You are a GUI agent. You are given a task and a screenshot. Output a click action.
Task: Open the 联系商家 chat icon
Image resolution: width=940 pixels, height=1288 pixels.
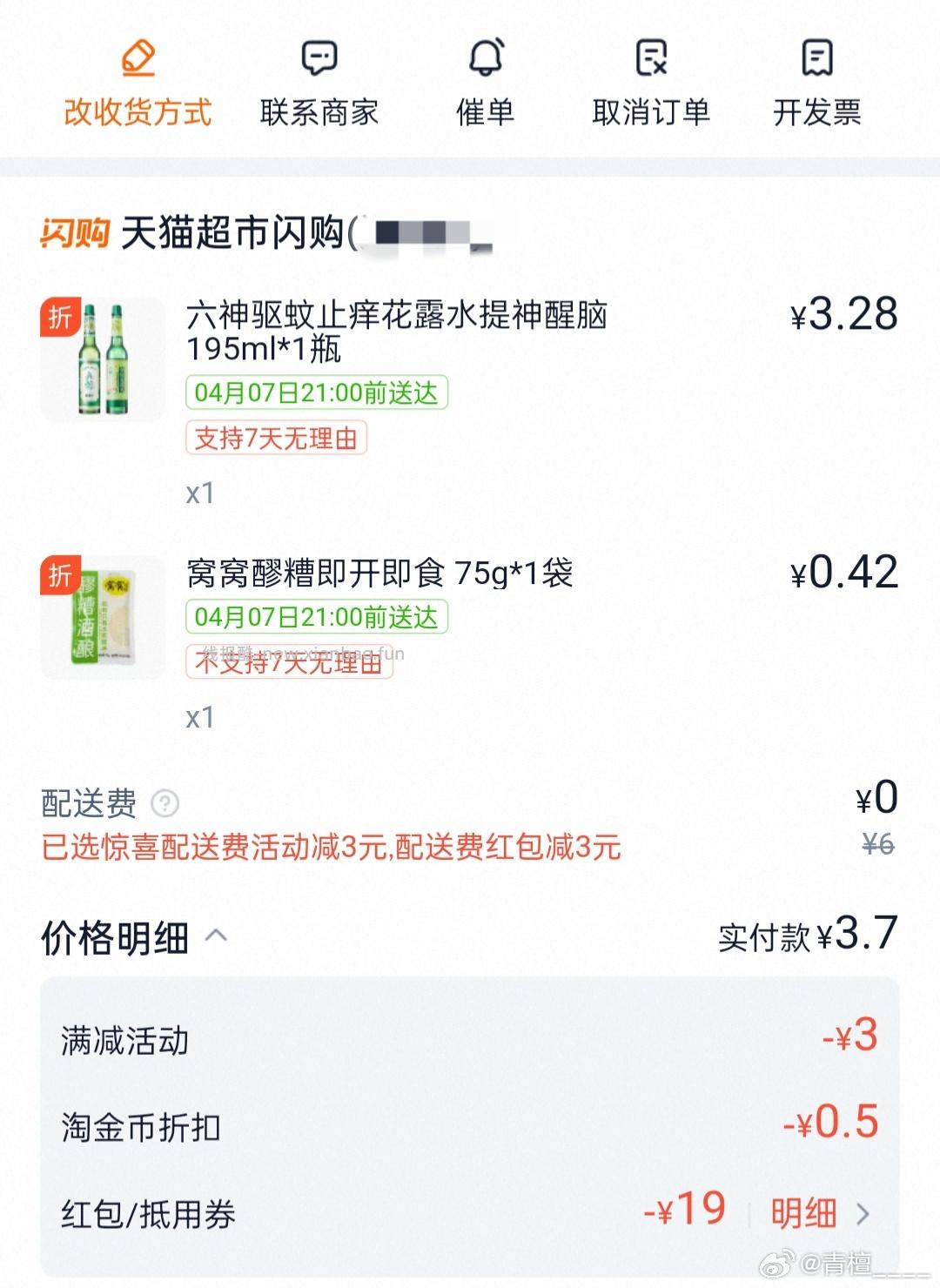[319, 57]
